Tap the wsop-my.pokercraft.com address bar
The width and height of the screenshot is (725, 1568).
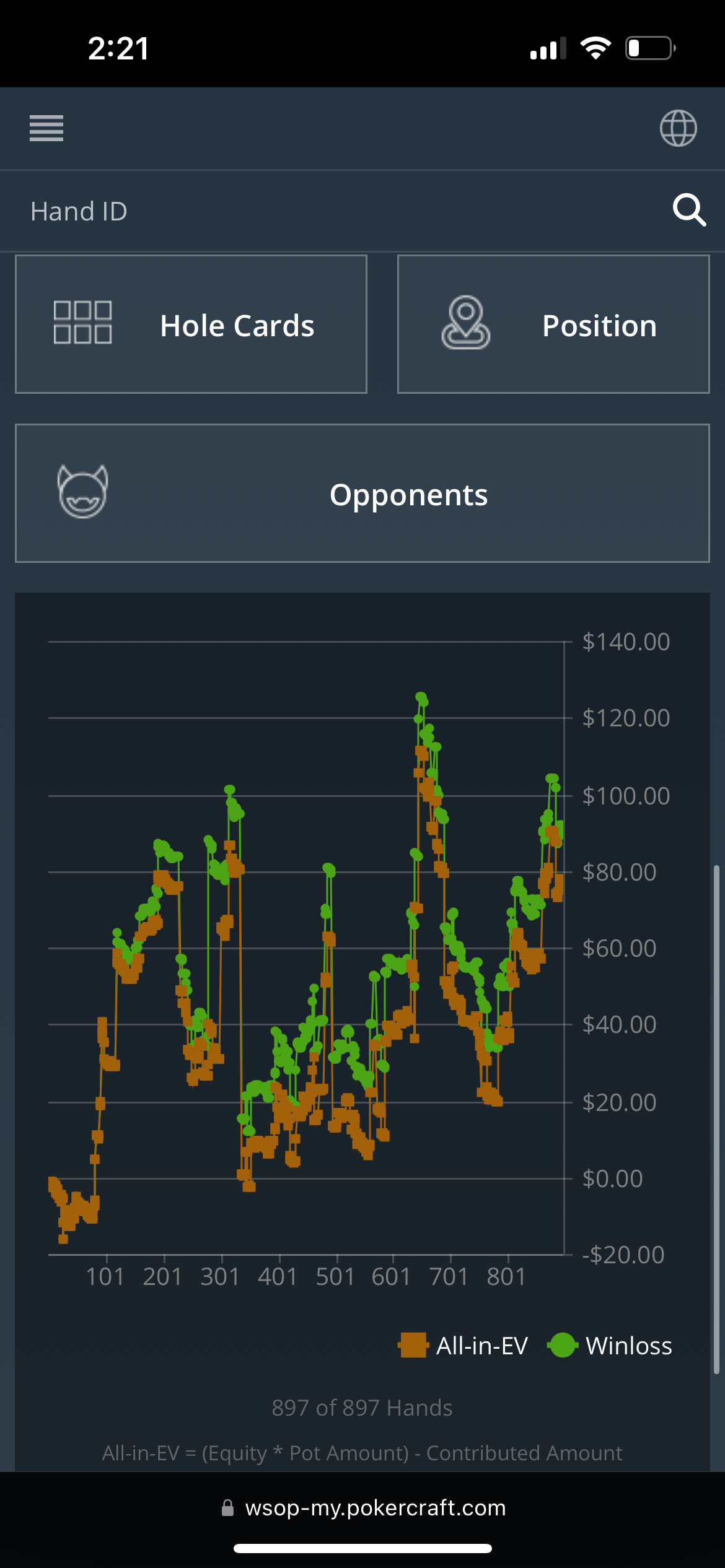tap(363, 1507)
